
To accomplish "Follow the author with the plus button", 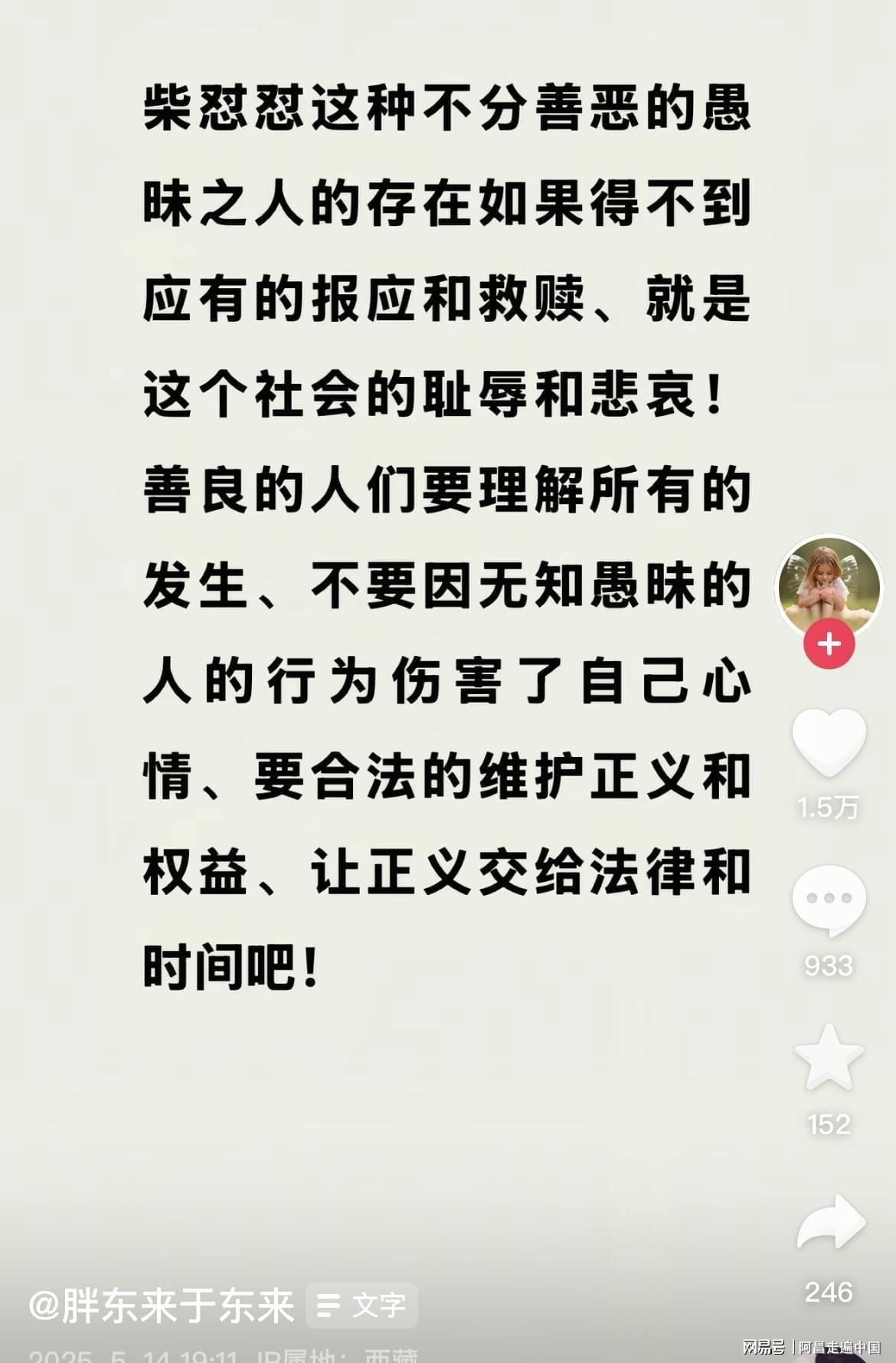I will point(829,644).
